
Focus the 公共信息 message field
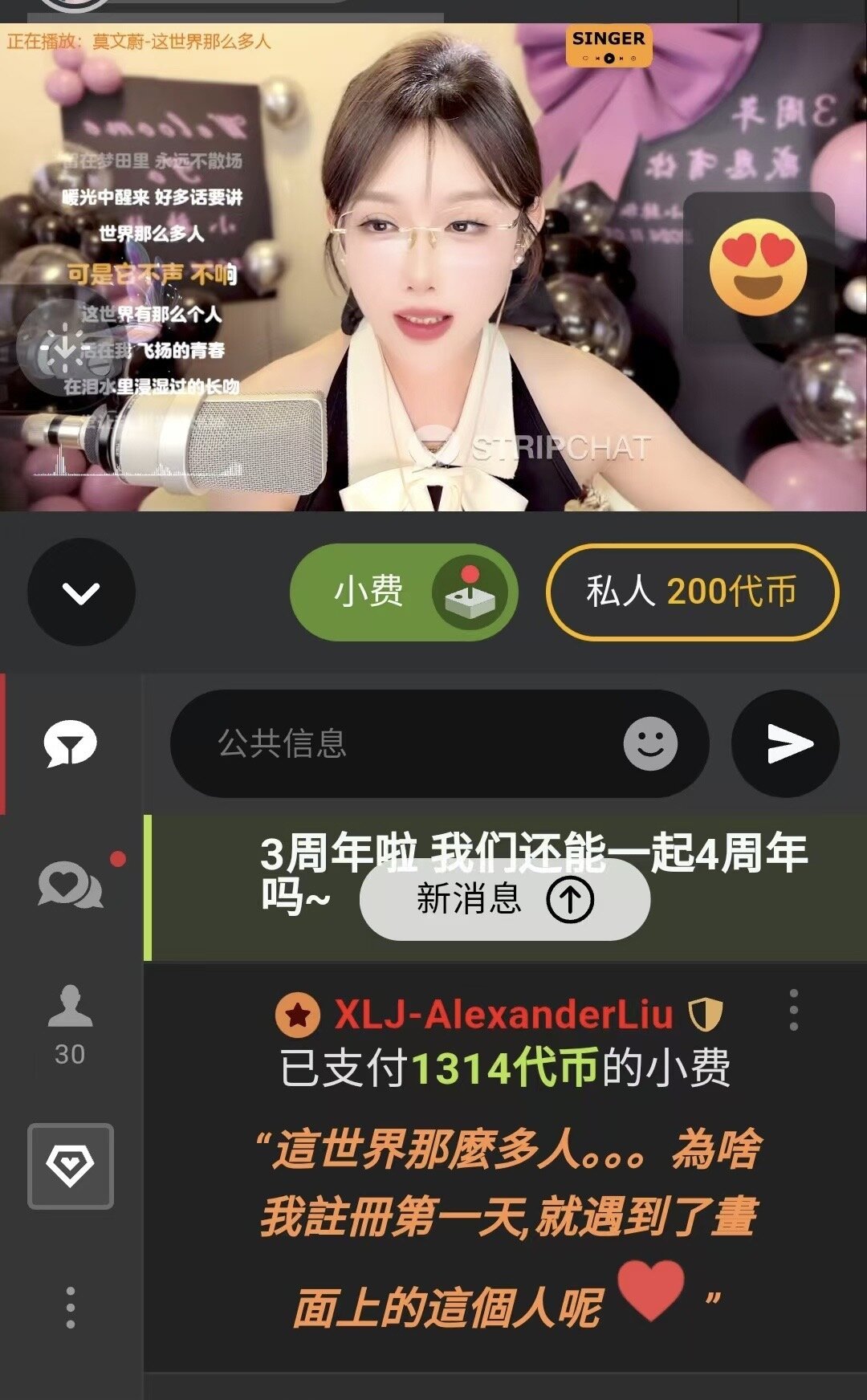pos(401,743)
